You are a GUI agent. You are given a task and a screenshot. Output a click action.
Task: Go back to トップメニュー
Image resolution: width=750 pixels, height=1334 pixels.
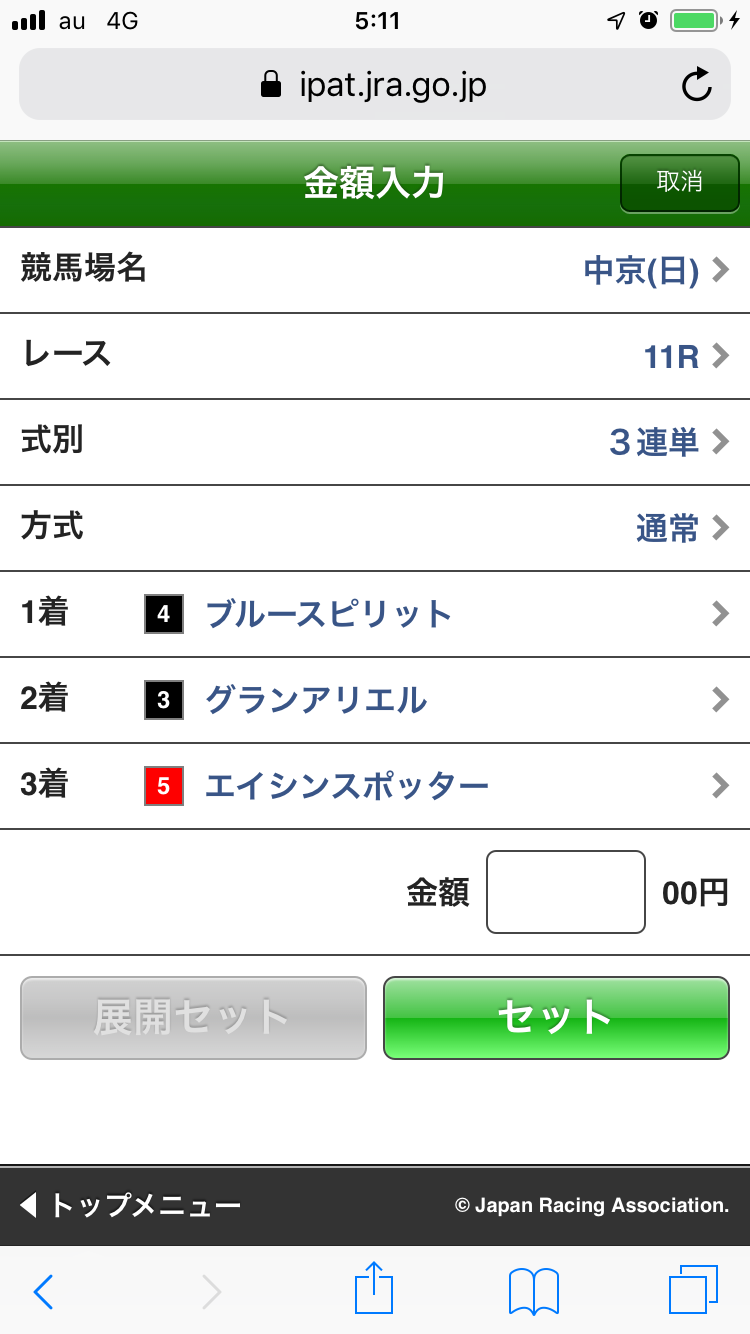point(132,1205)
